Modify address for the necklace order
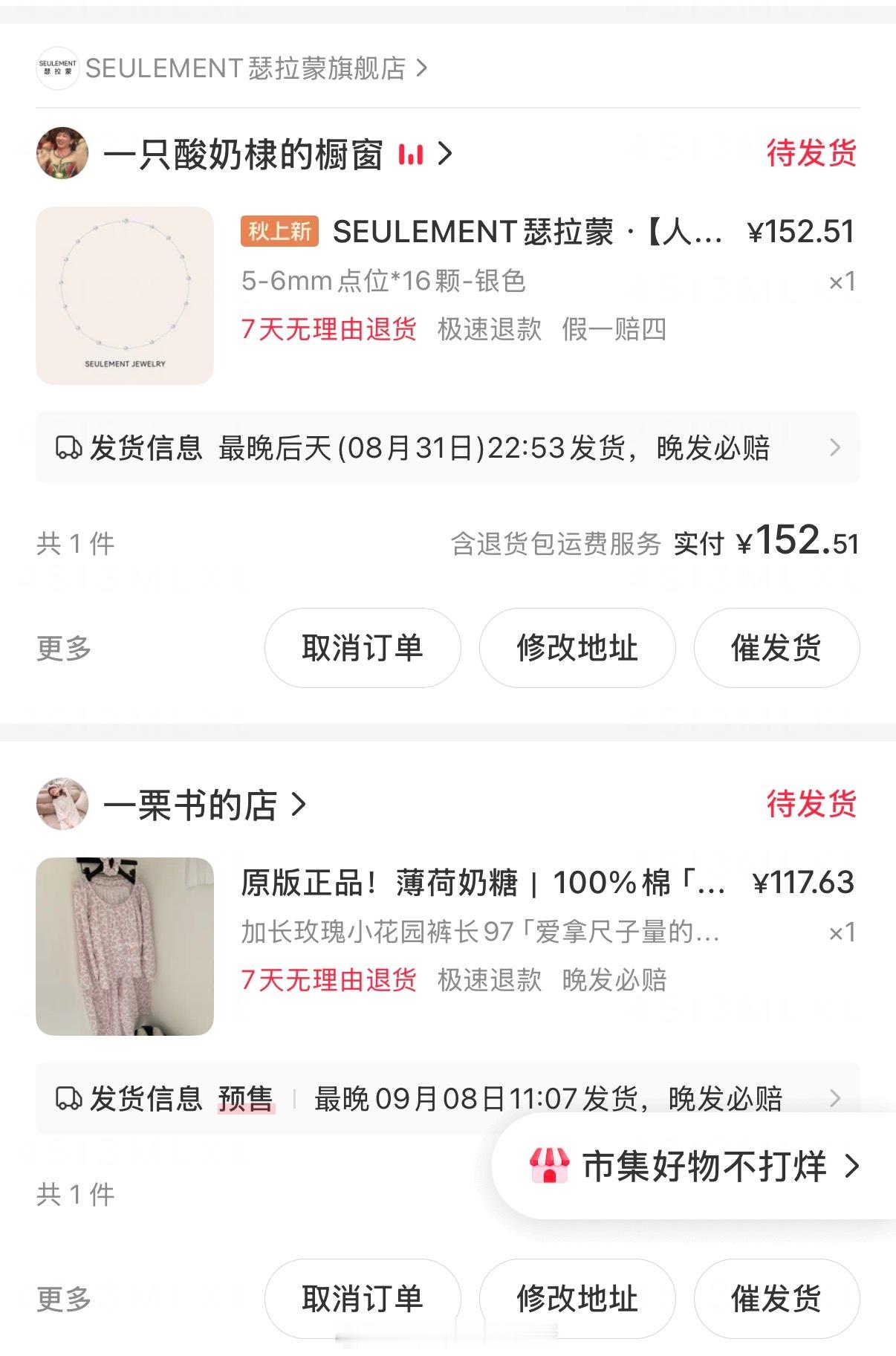This screenshot has height=1356, width=896. (x=577, y=648)
